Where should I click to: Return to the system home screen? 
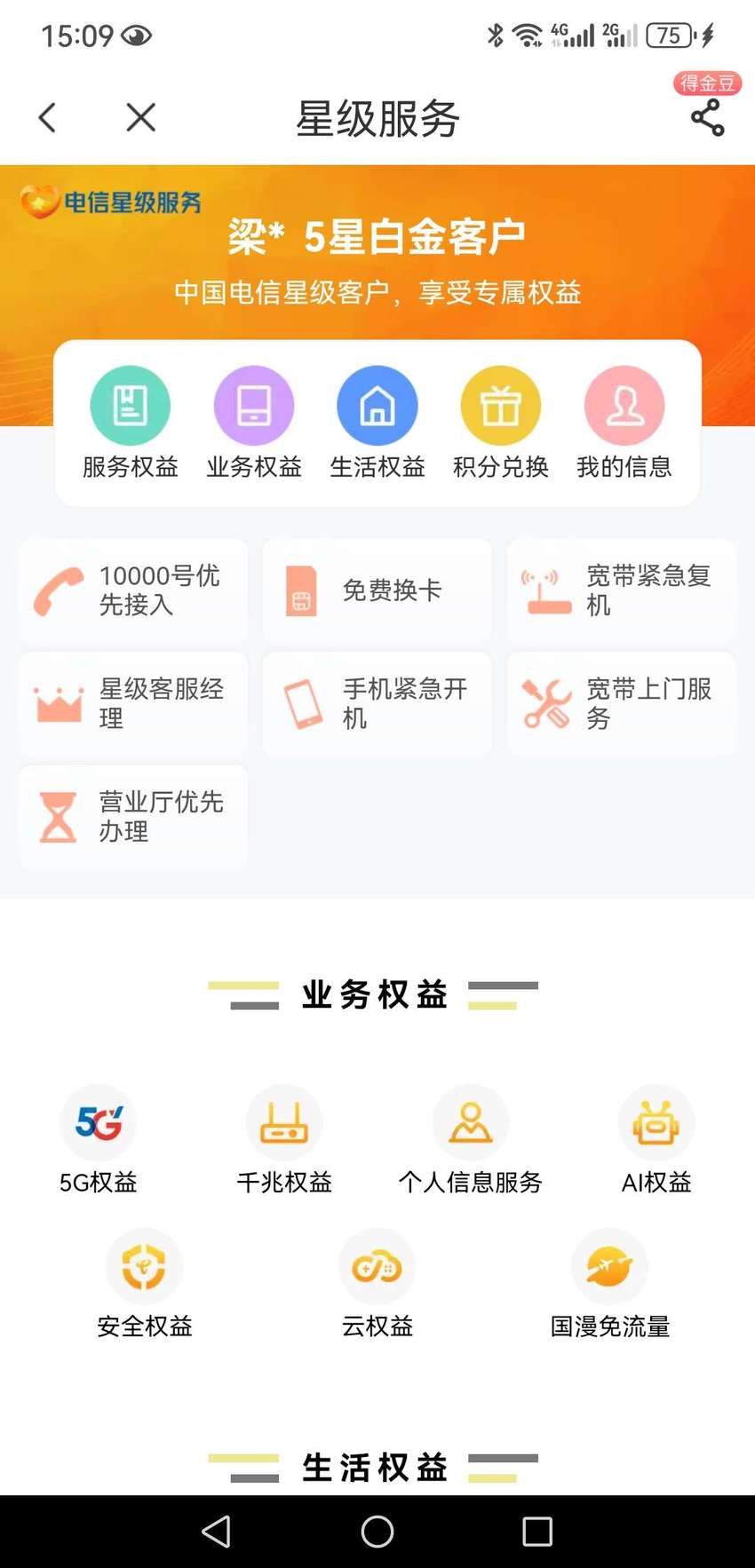[377, 1532]
